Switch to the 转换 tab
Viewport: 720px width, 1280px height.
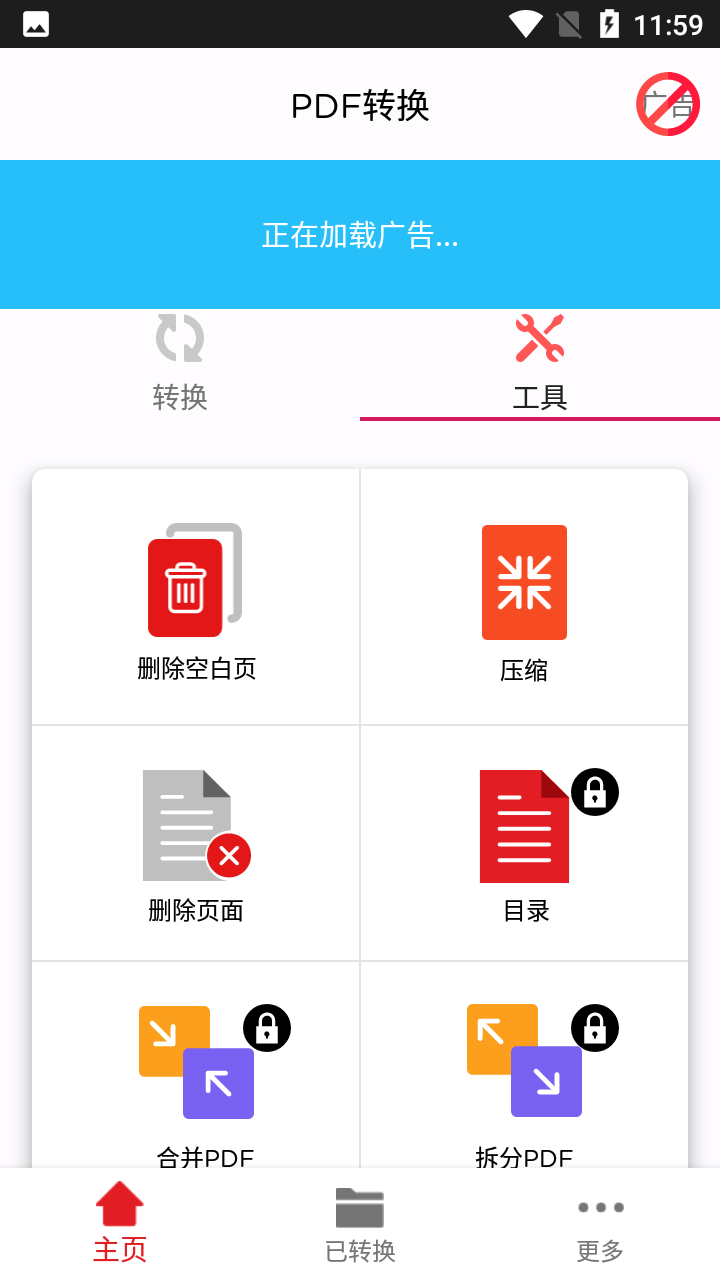pos(180,365)
